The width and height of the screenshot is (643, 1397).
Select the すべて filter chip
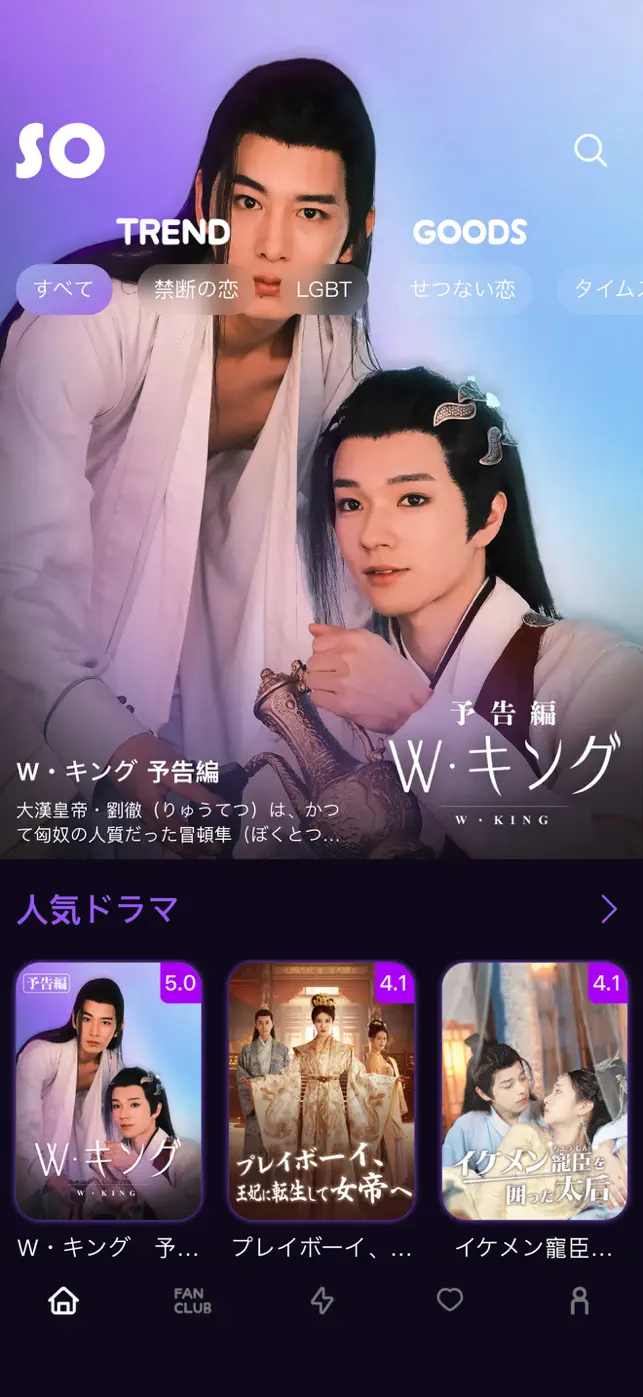[63, 290]
